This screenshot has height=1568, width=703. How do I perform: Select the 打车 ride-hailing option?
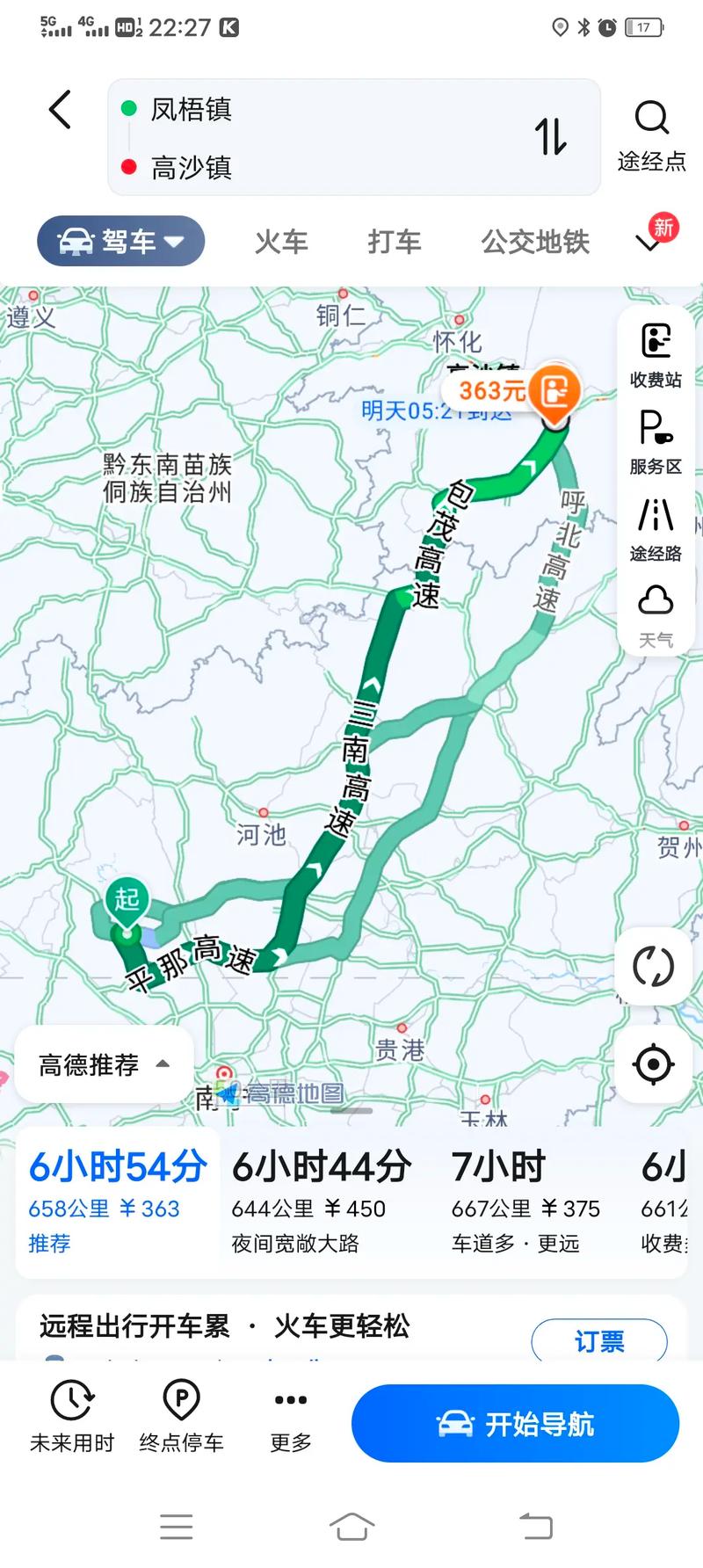tap(395, 241)
